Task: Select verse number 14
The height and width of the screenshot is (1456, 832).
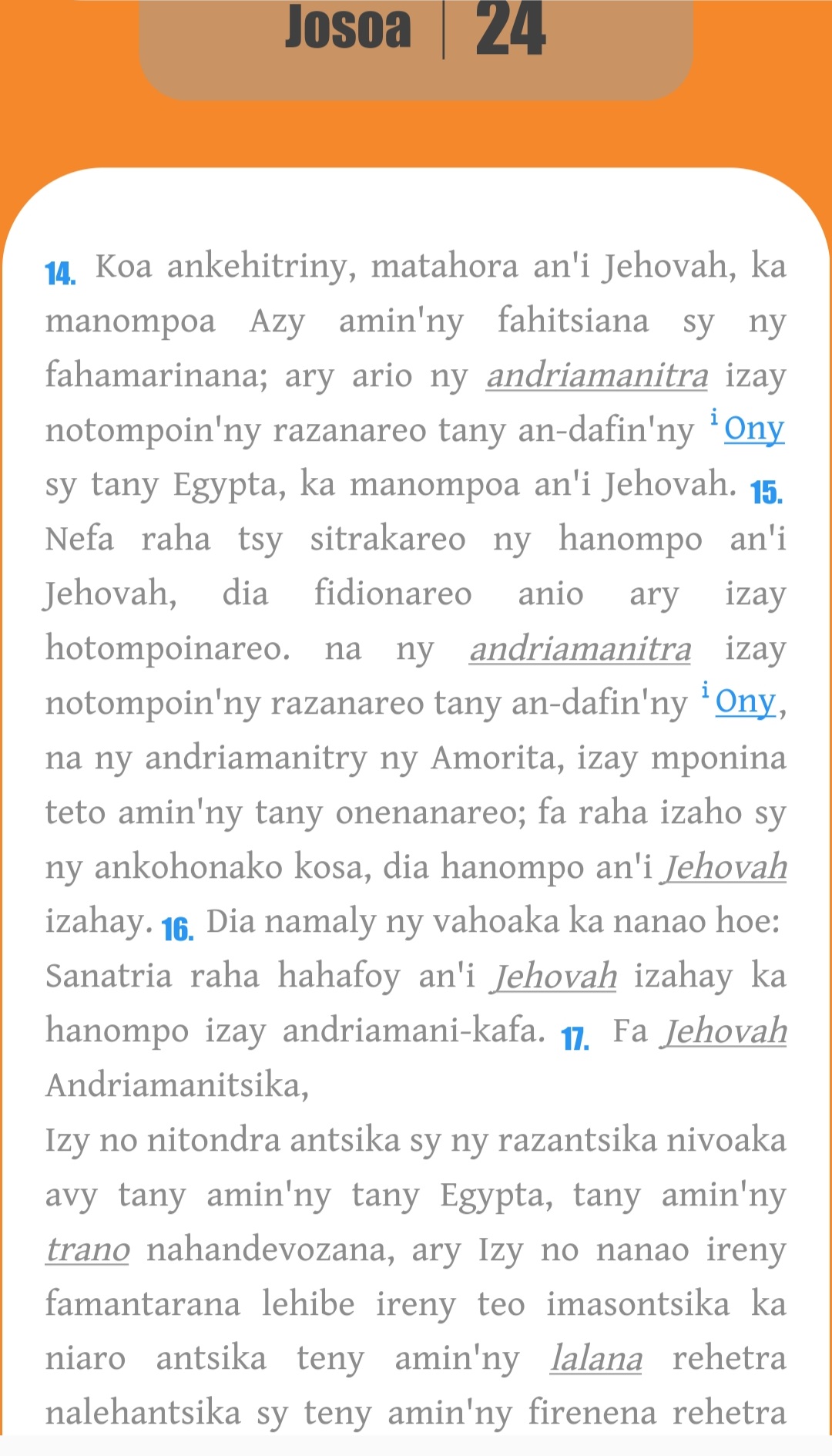Action: [60, 274]
